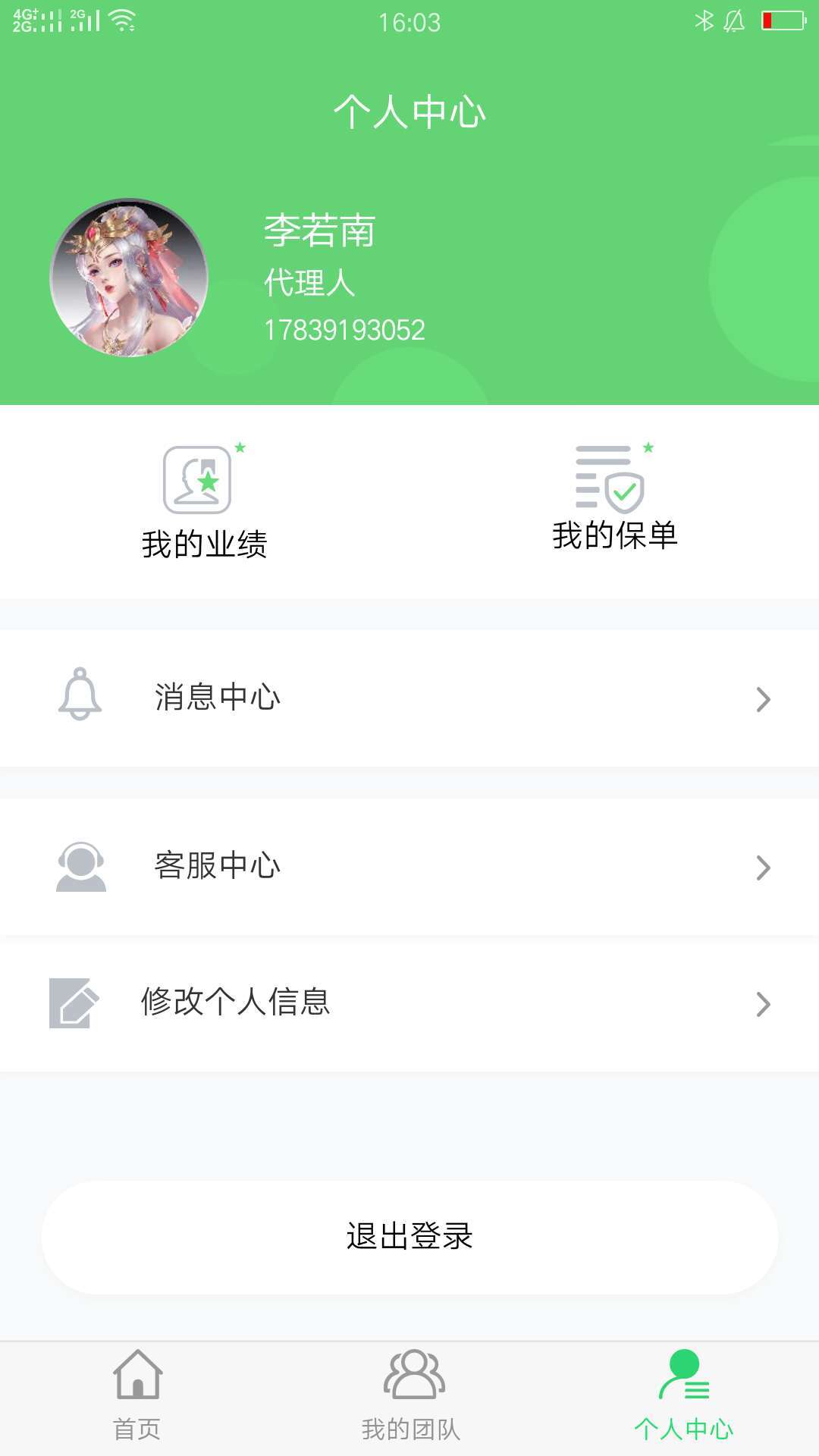Viewport: 819px width, 1456px height.
Task: Open 我的业绩 (My Performance)
Action: (x=203, y=502)
